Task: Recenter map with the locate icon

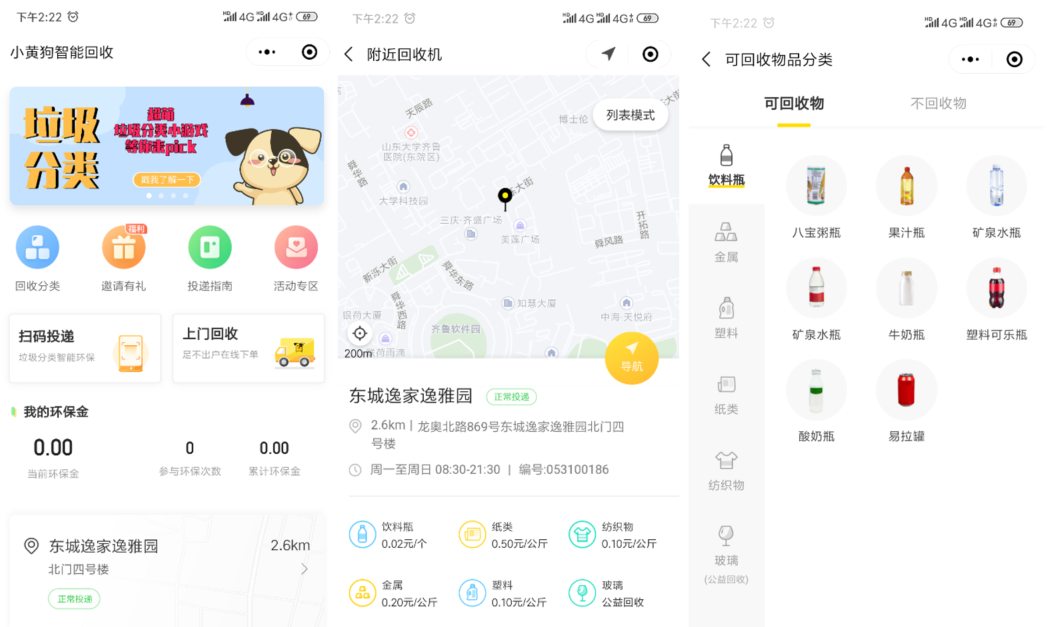Action: coord(360,333)
